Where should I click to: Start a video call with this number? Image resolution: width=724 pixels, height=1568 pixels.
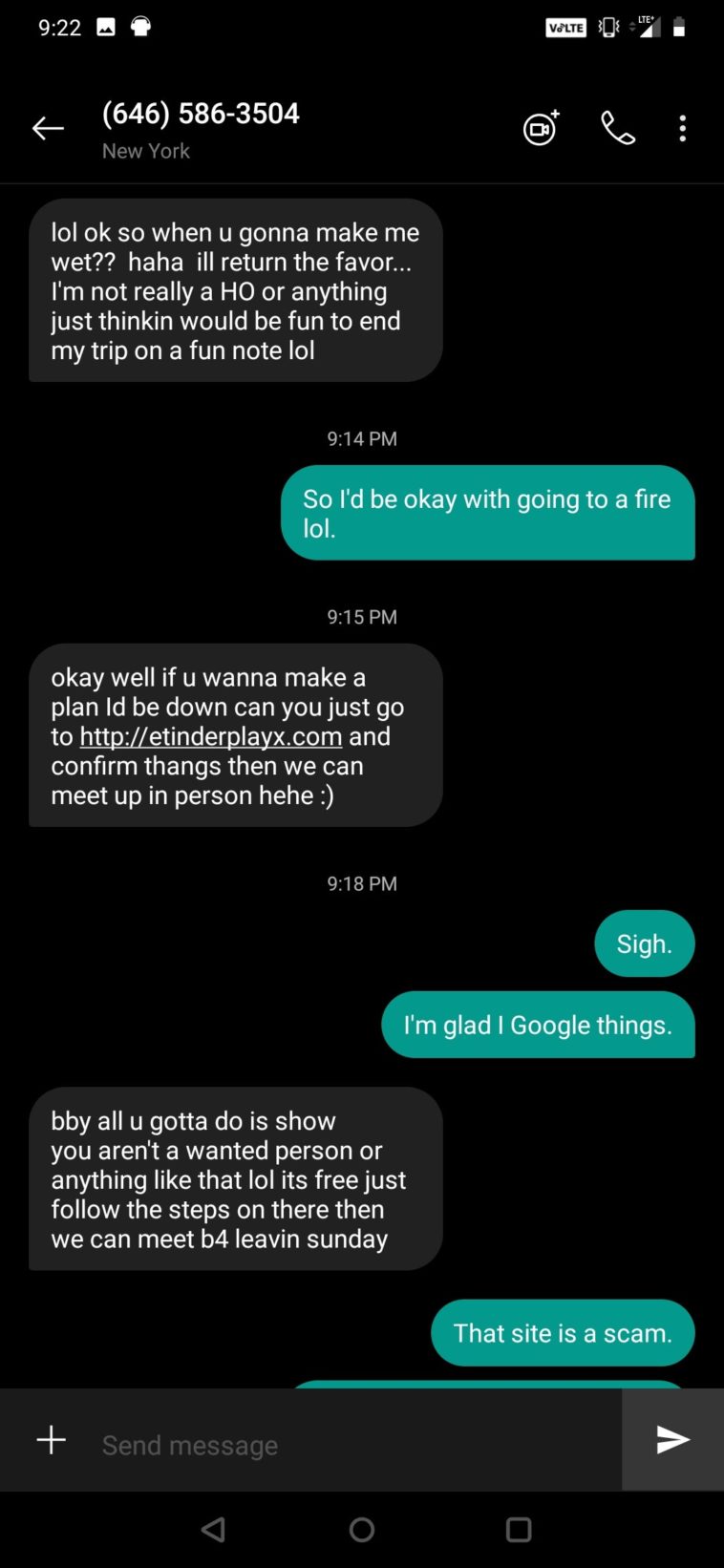(x=541, y=128)
